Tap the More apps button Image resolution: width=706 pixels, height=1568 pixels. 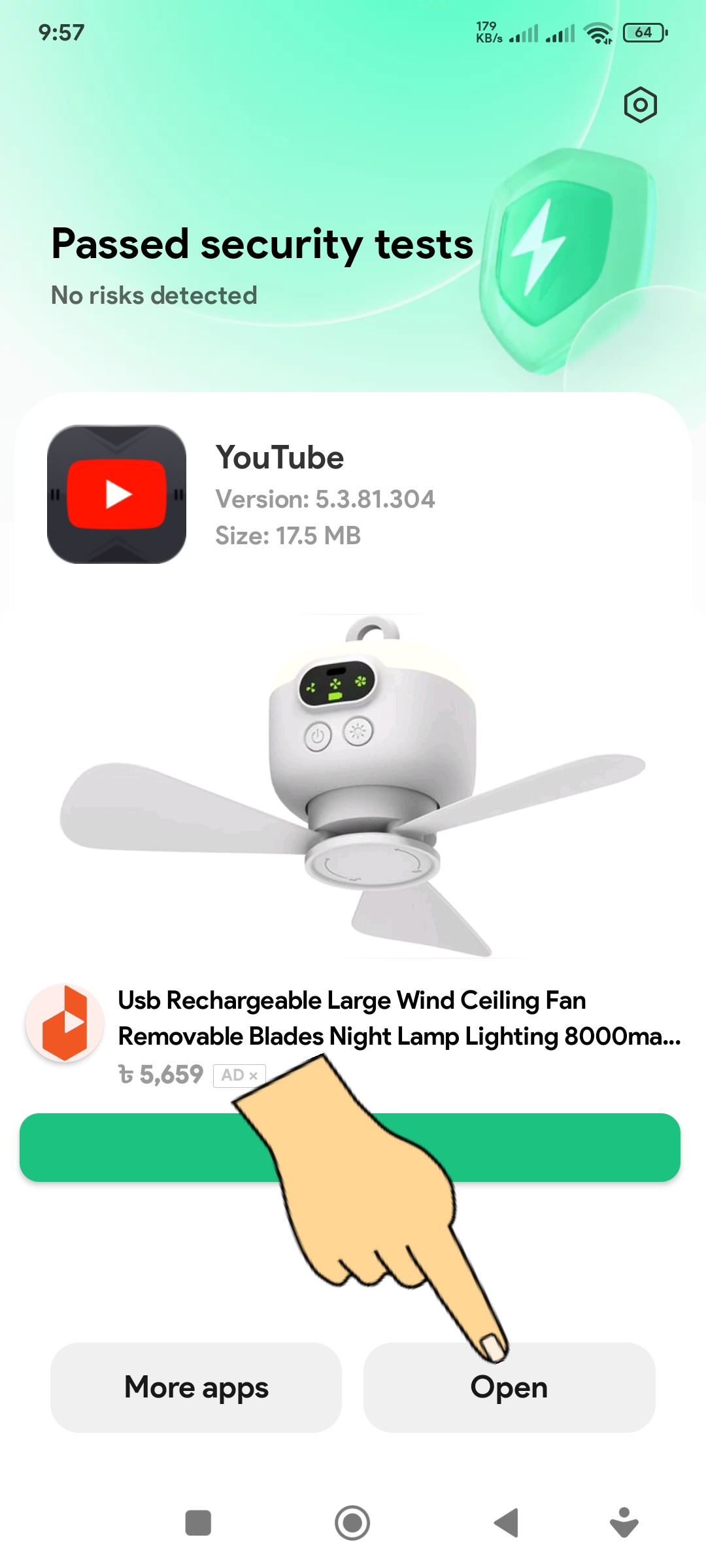pyautogui.click(x=196, y=1387)
